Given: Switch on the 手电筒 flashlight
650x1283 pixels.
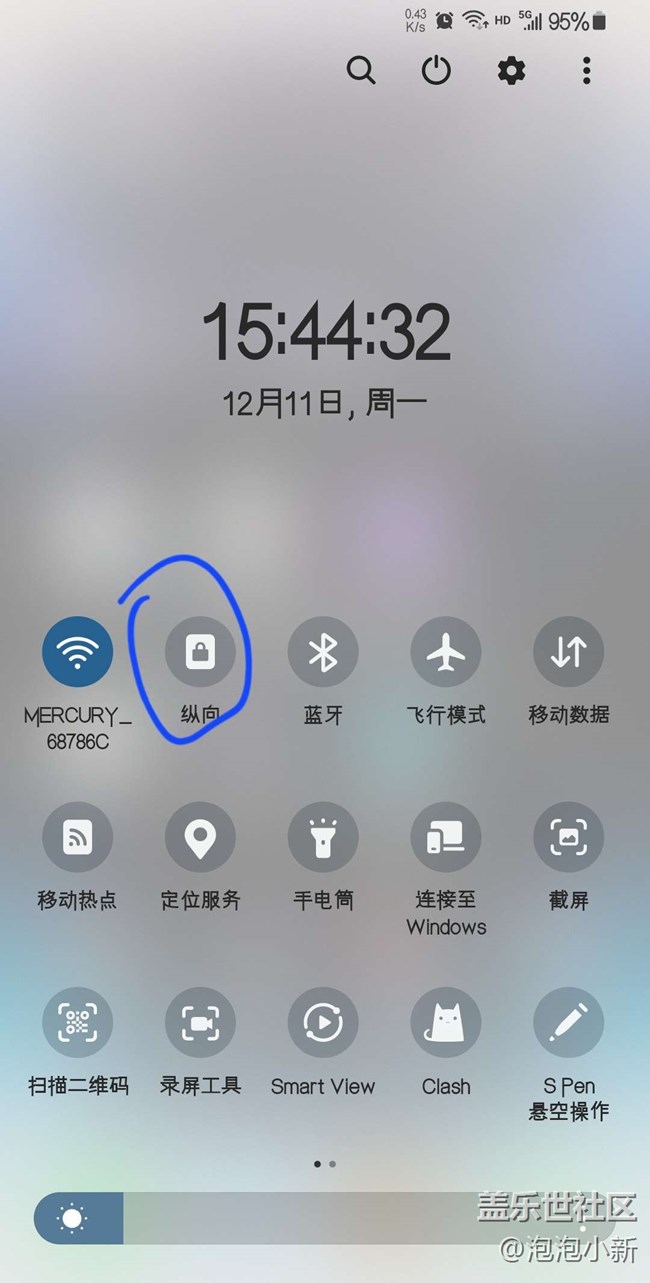Looking at the screenshot, I should point(323,837).
